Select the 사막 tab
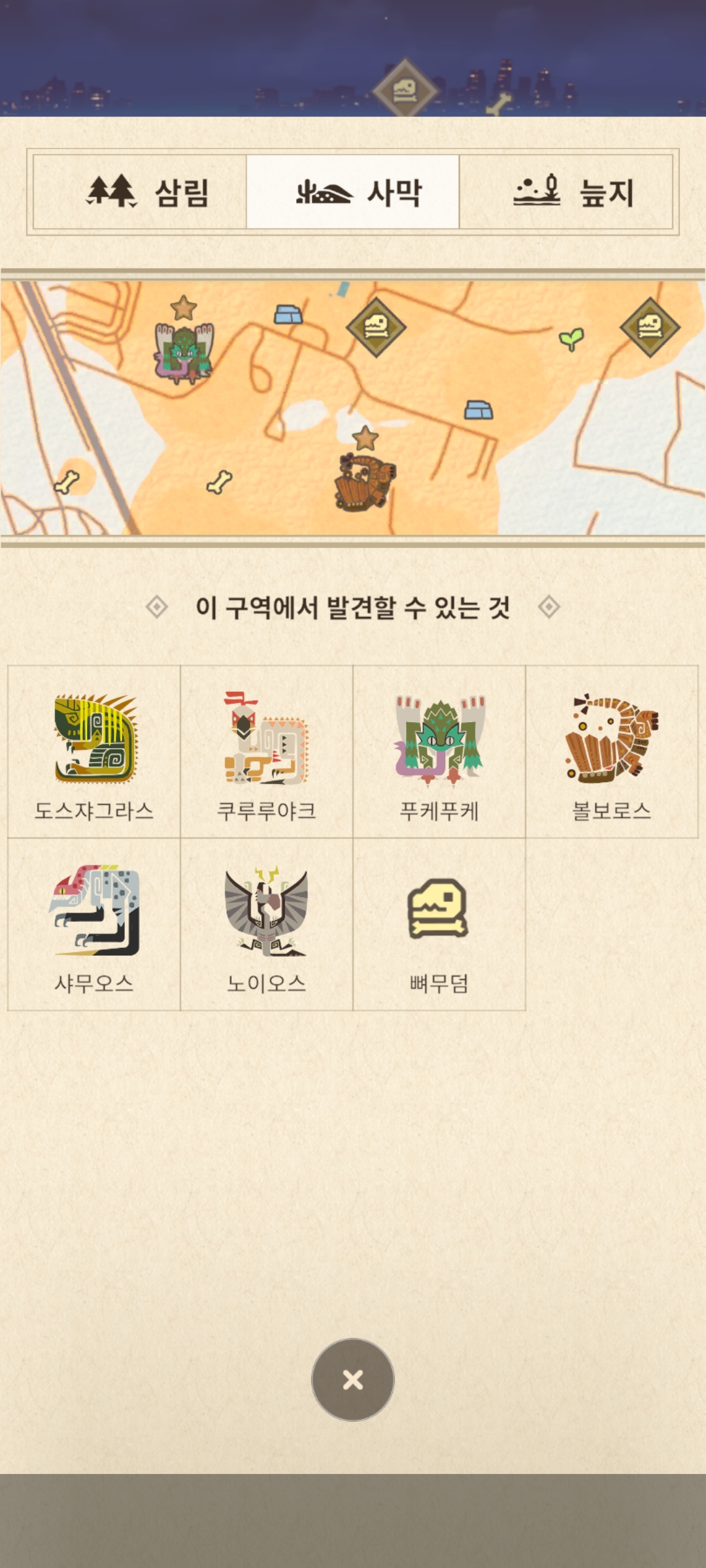The width and height of the screenshot is (706, 1568). (353, 192)
